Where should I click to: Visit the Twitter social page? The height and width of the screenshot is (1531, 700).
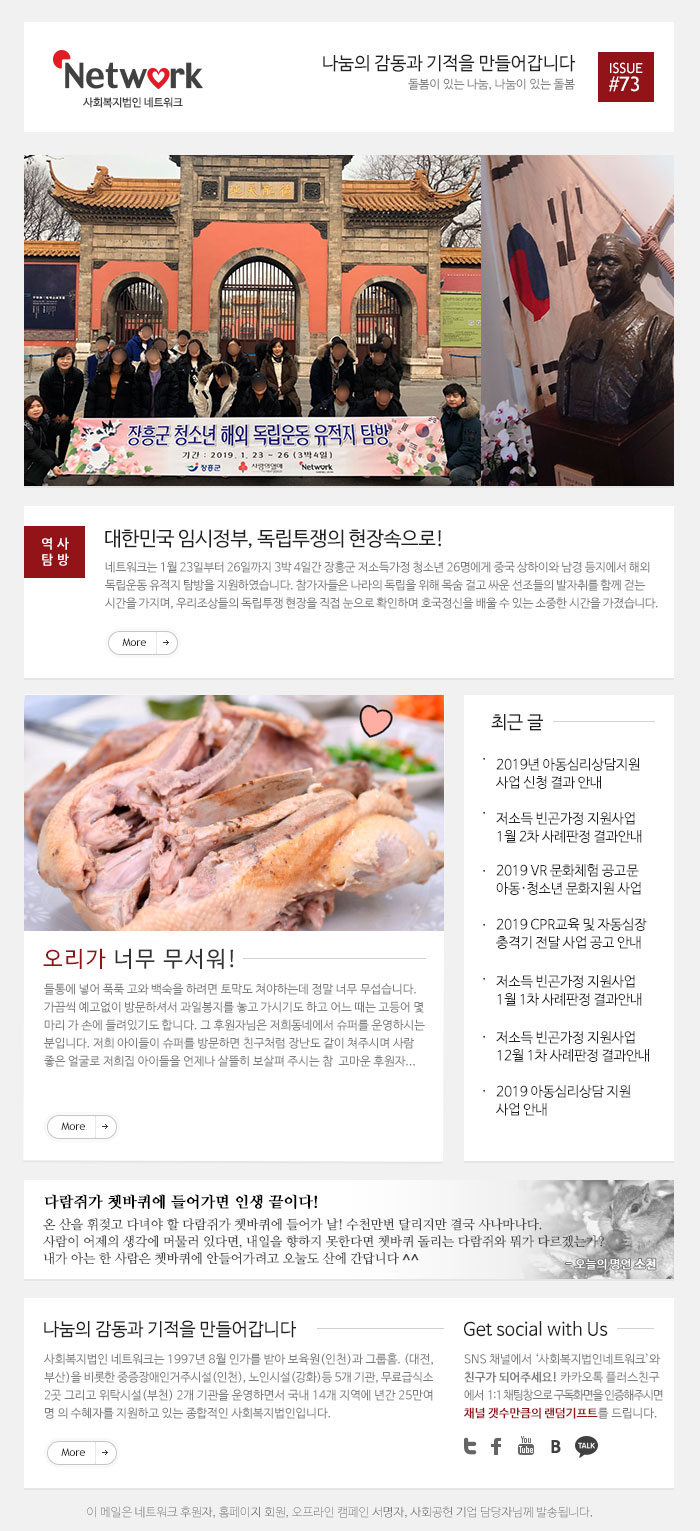point(470,1446)
